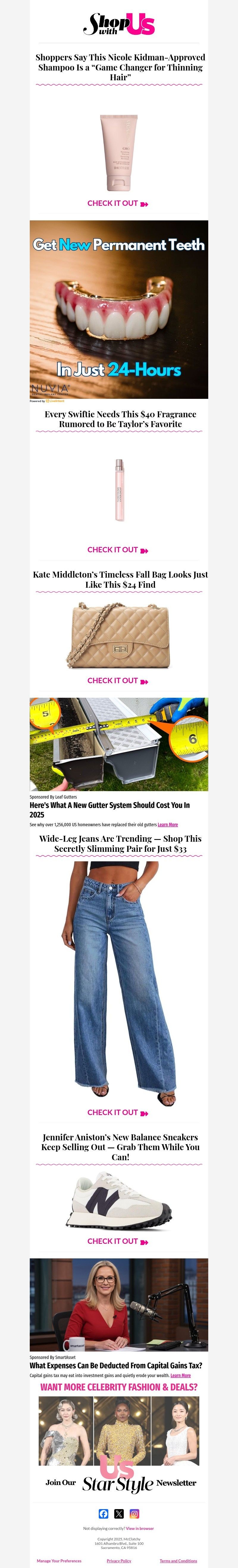
Task: Open the Instagram icon
Action: click(134, 1514)
